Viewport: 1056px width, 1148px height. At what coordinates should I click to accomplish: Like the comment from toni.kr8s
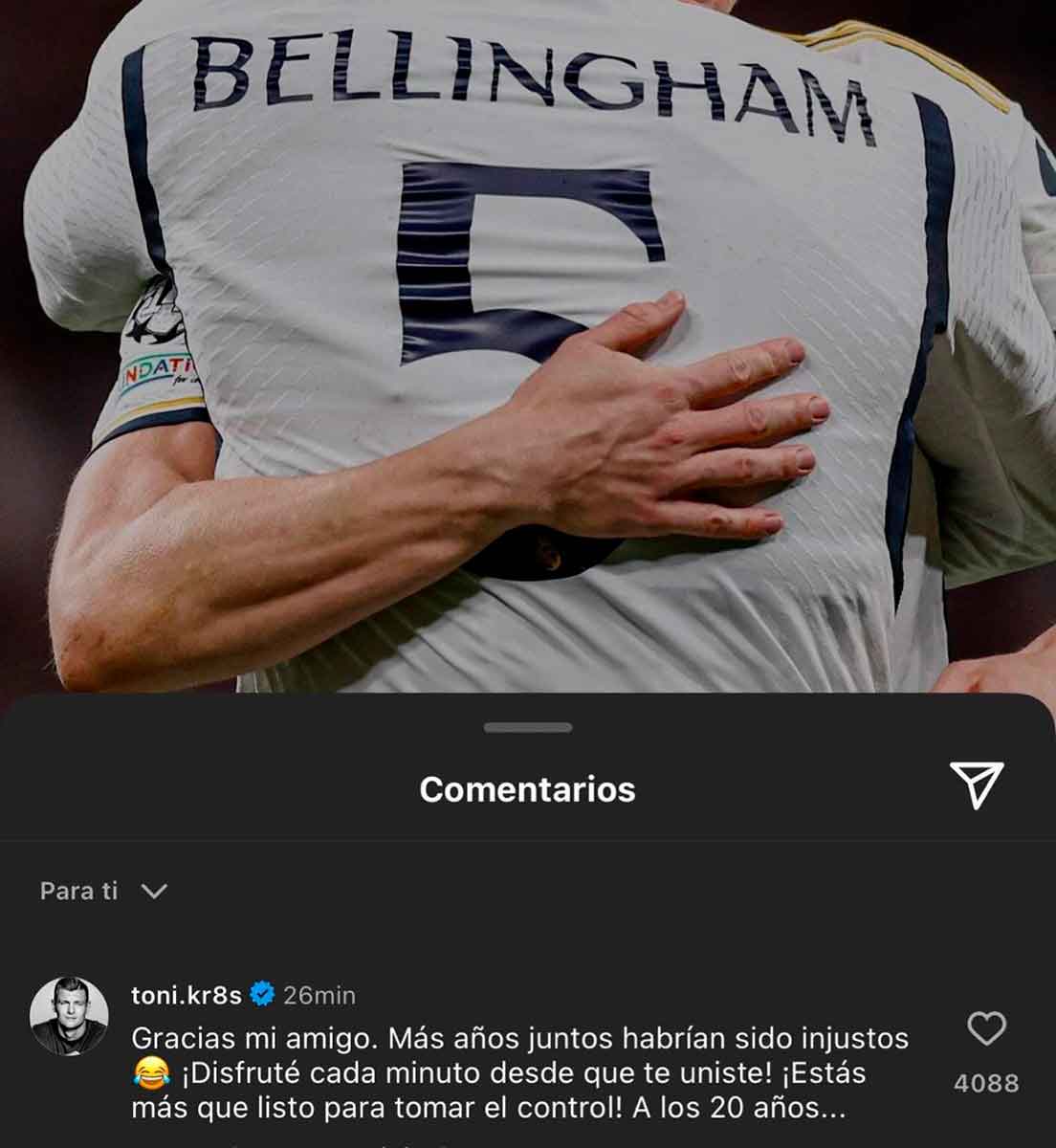(986, 1029)
